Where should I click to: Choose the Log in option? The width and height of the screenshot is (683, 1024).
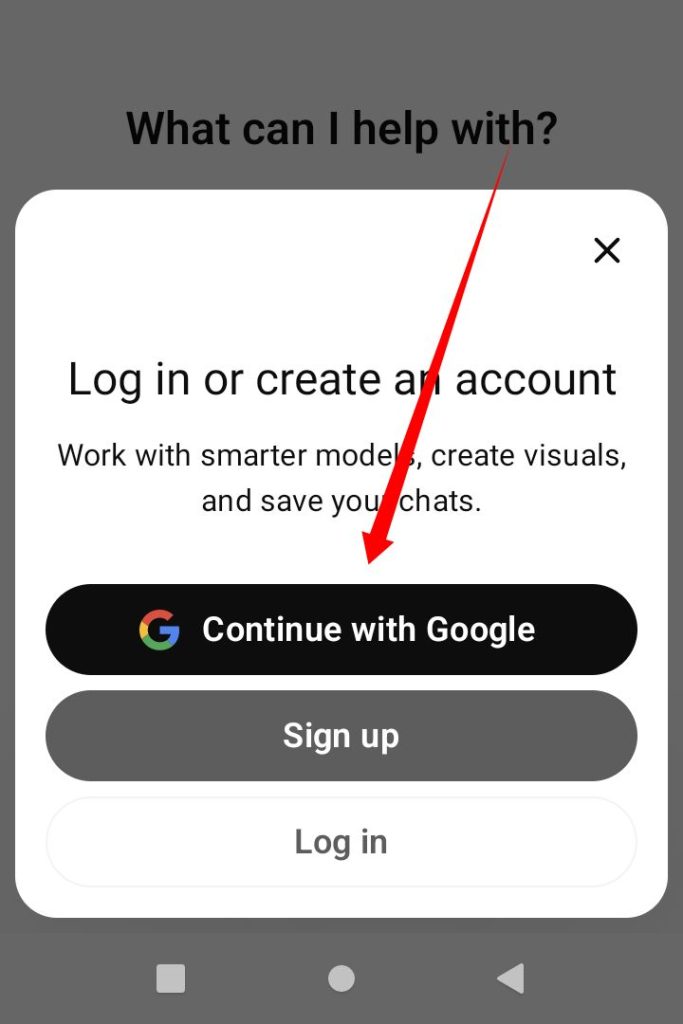click(341, 842)
